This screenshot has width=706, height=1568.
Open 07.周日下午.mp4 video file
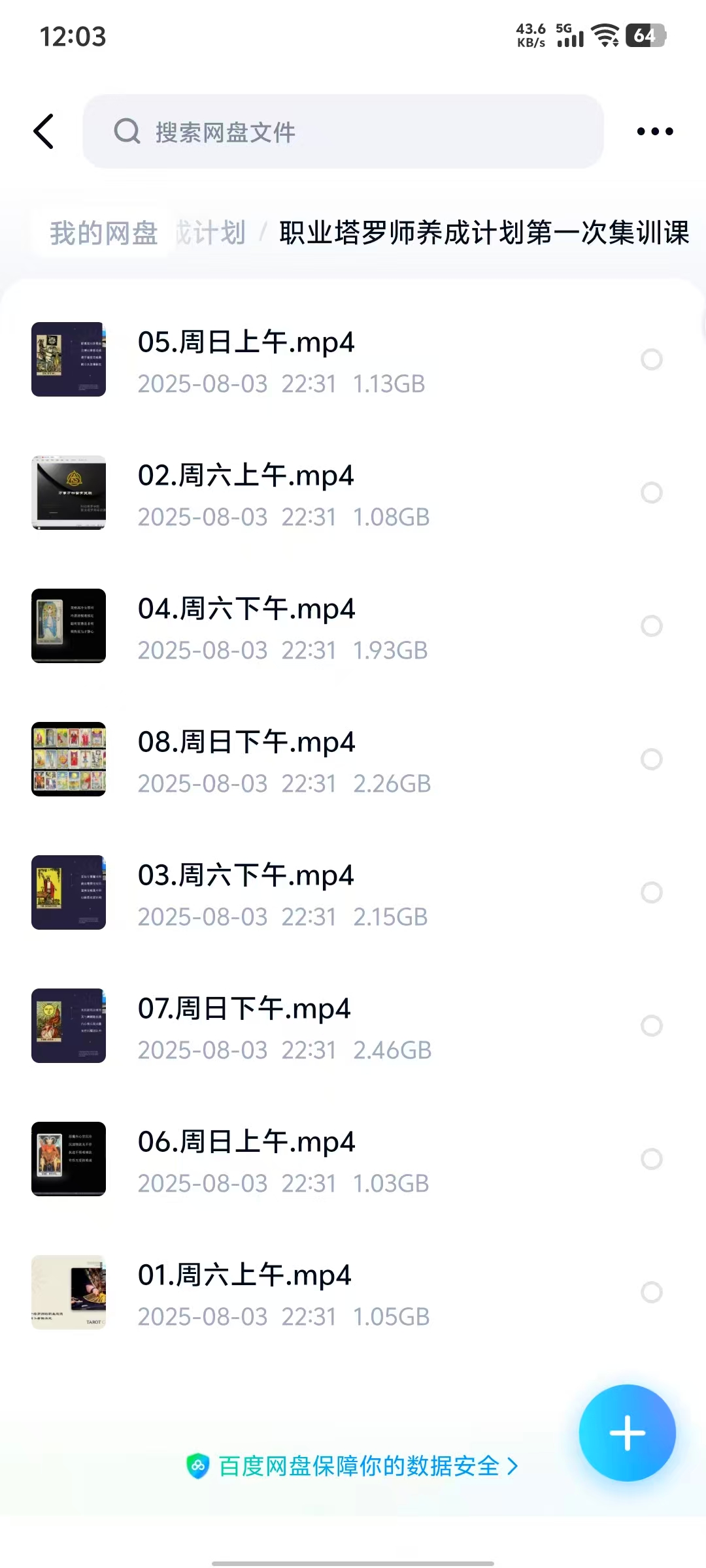pyautogui.click(x=244, y=1009)
